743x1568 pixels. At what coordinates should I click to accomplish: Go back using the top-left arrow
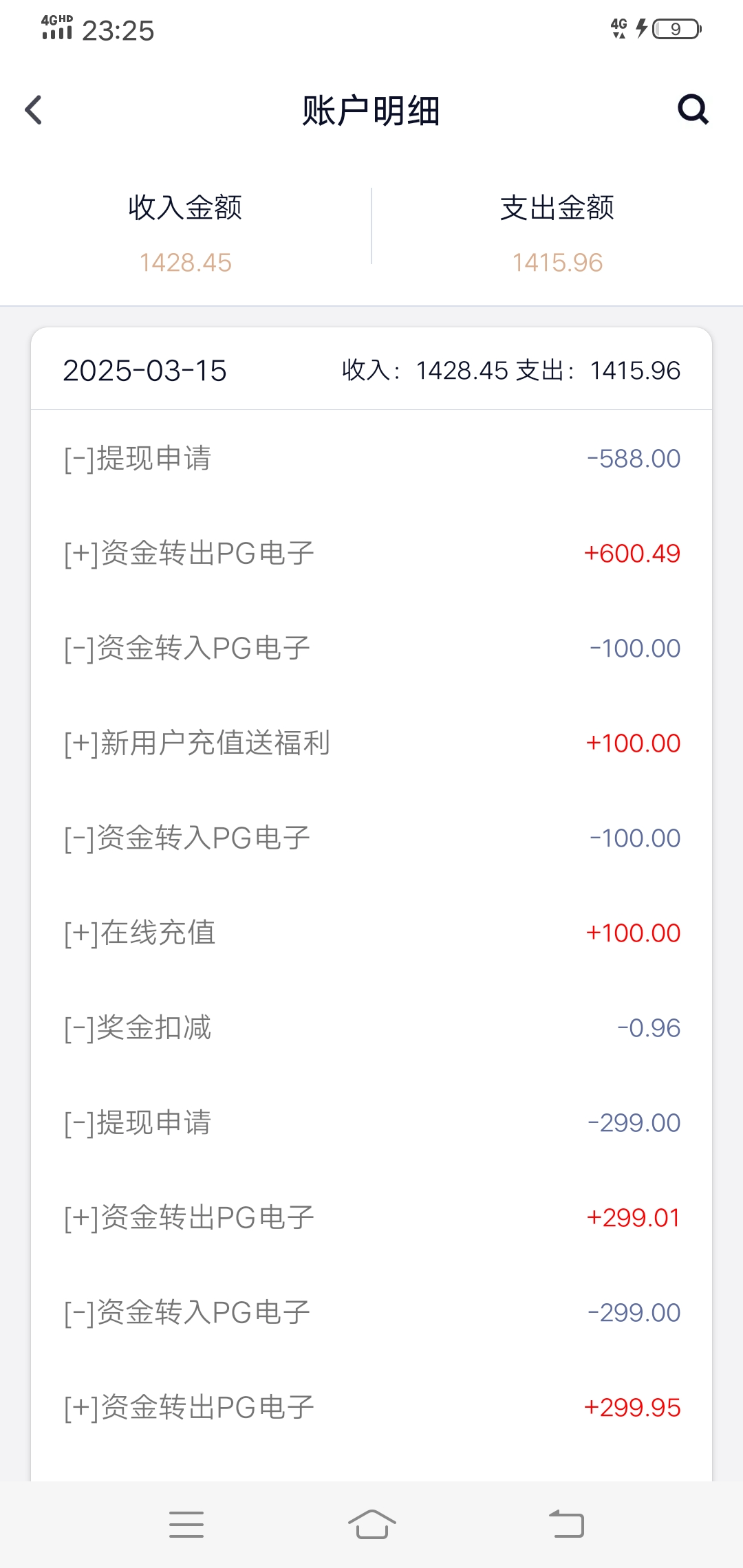[x=34, y=110]
